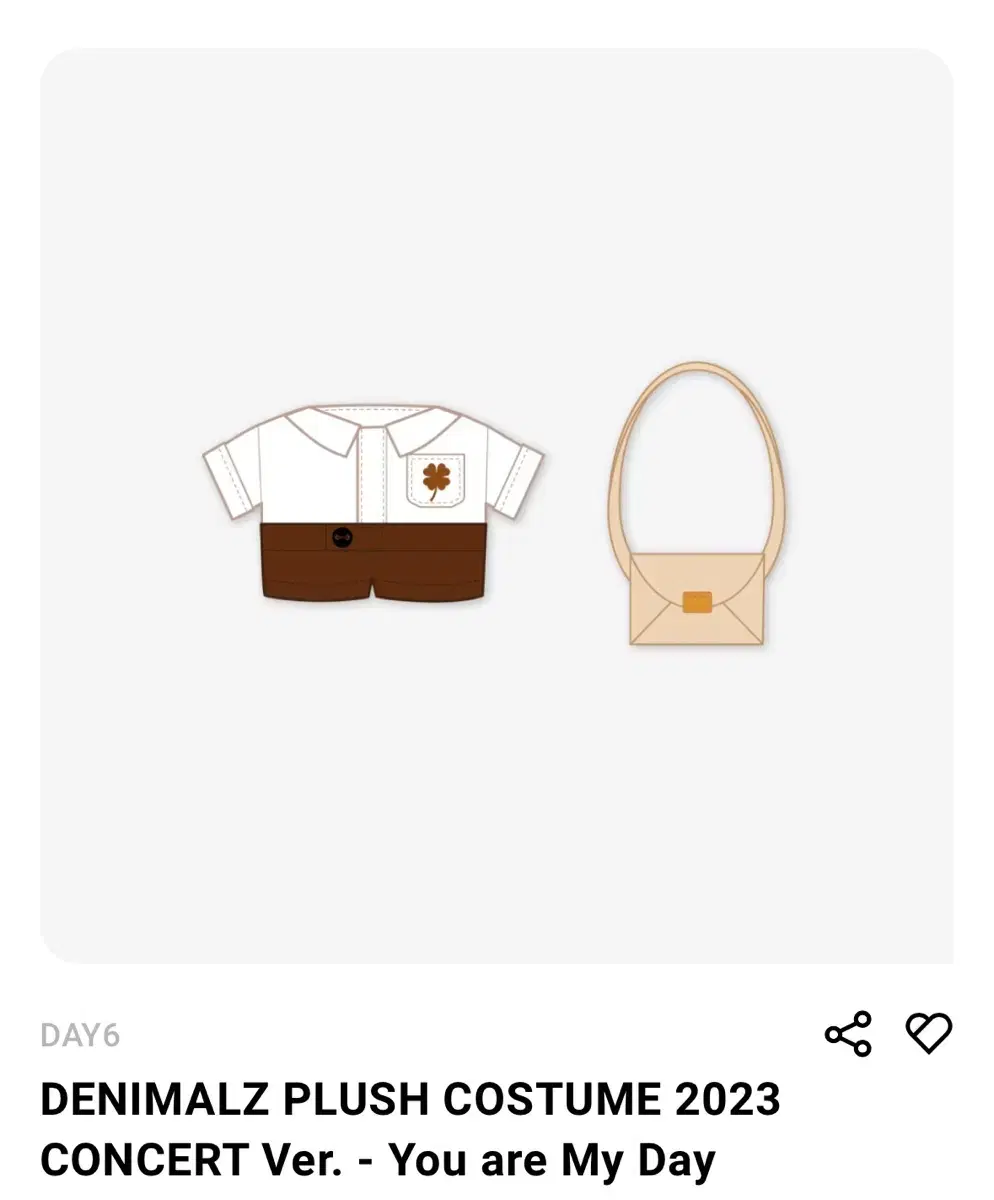
Task: Add the product to wishlist with heart
Action: coord(928,1033)
